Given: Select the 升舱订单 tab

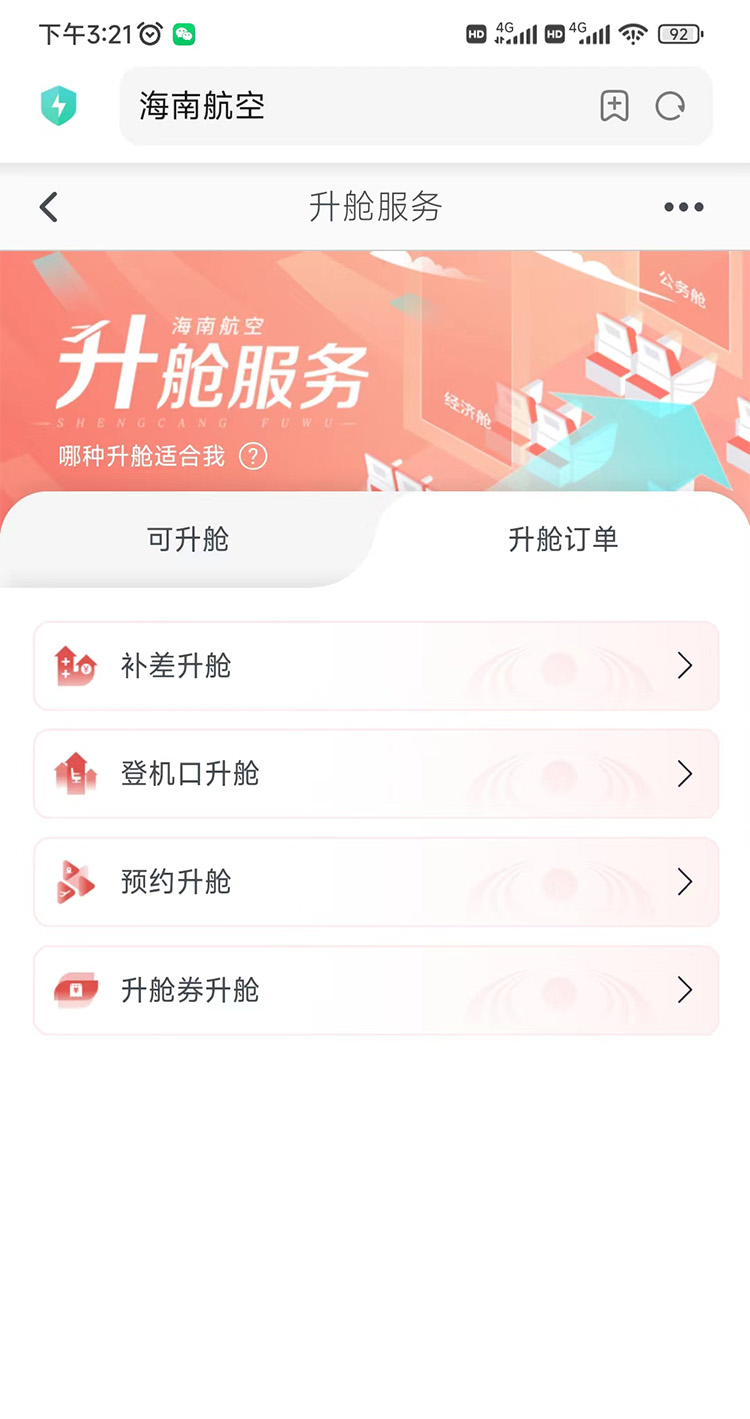Looking at the screenshot, I should pos(563,540).
